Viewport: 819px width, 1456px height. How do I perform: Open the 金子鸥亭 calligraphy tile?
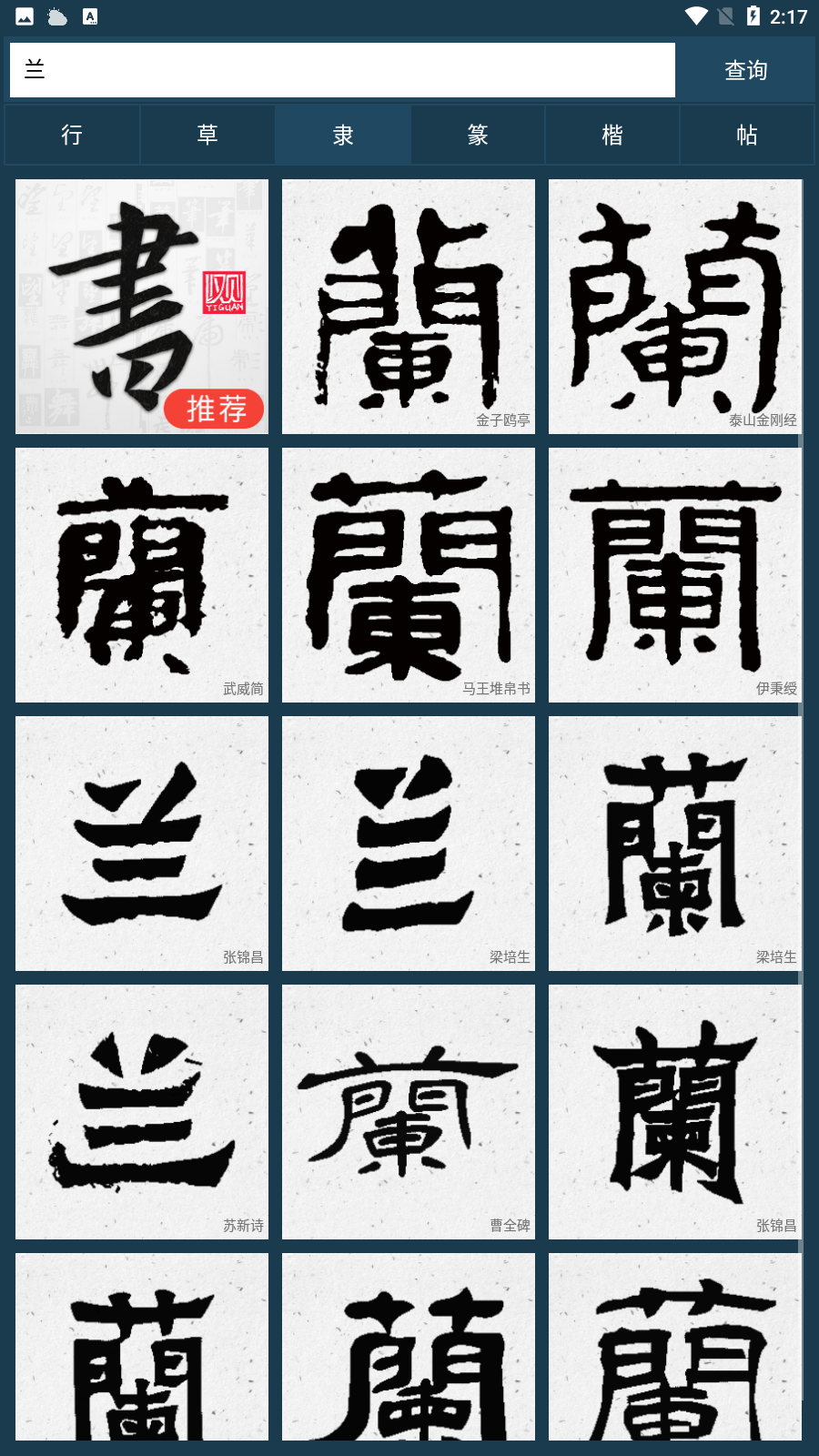tap(409, 307)
